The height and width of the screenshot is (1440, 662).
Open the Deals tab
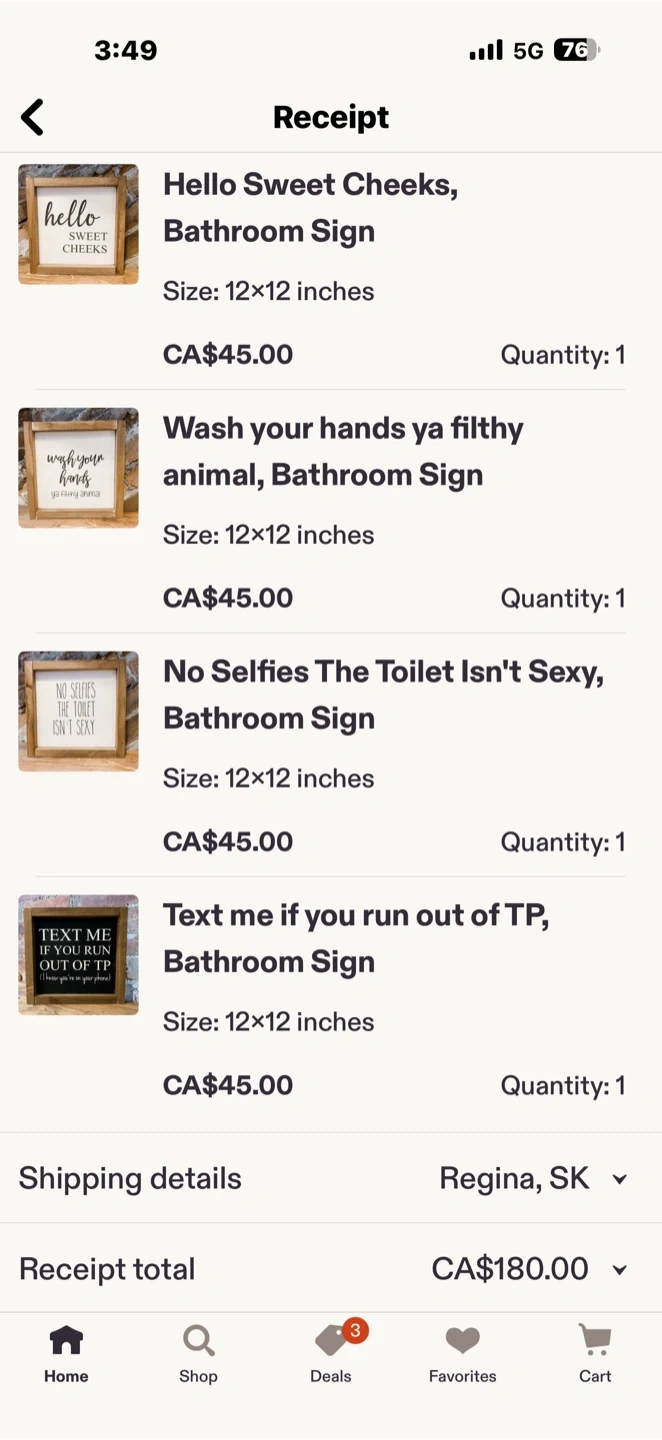[x=331, y=1353]
